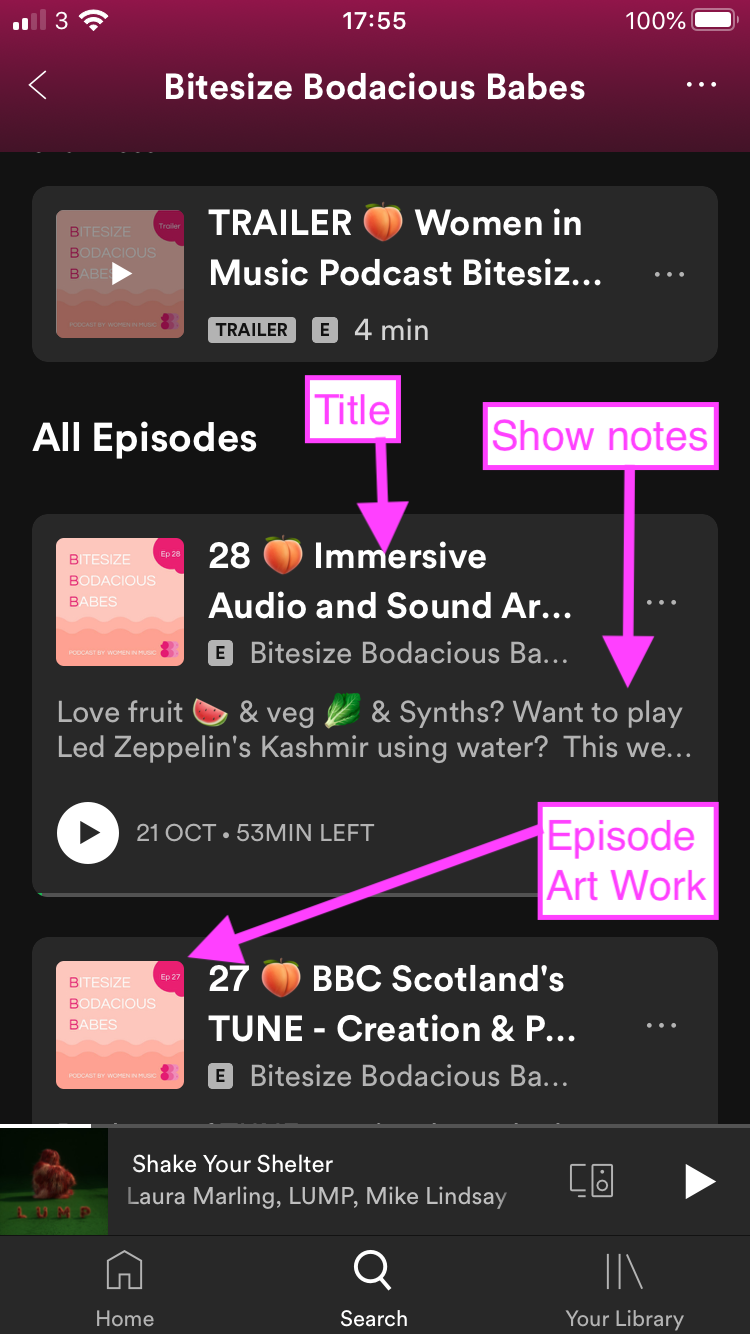Open the show's overflow menu in header
Viewport: 750px width, 1334px height.
pyautogui.click(x=701, y=86)
